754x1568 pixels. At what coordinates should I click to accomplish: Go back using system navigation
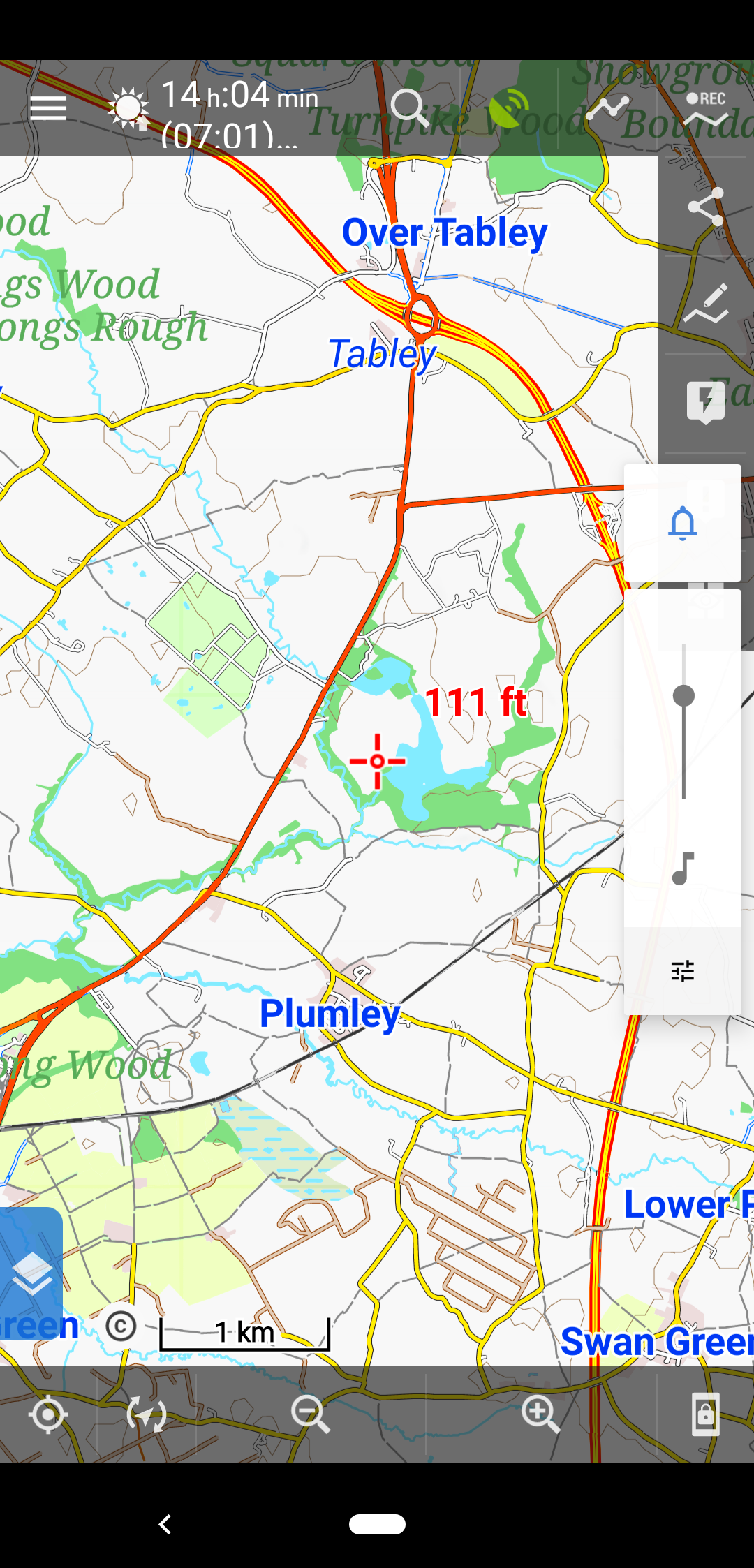click(x=165, y=1524)
